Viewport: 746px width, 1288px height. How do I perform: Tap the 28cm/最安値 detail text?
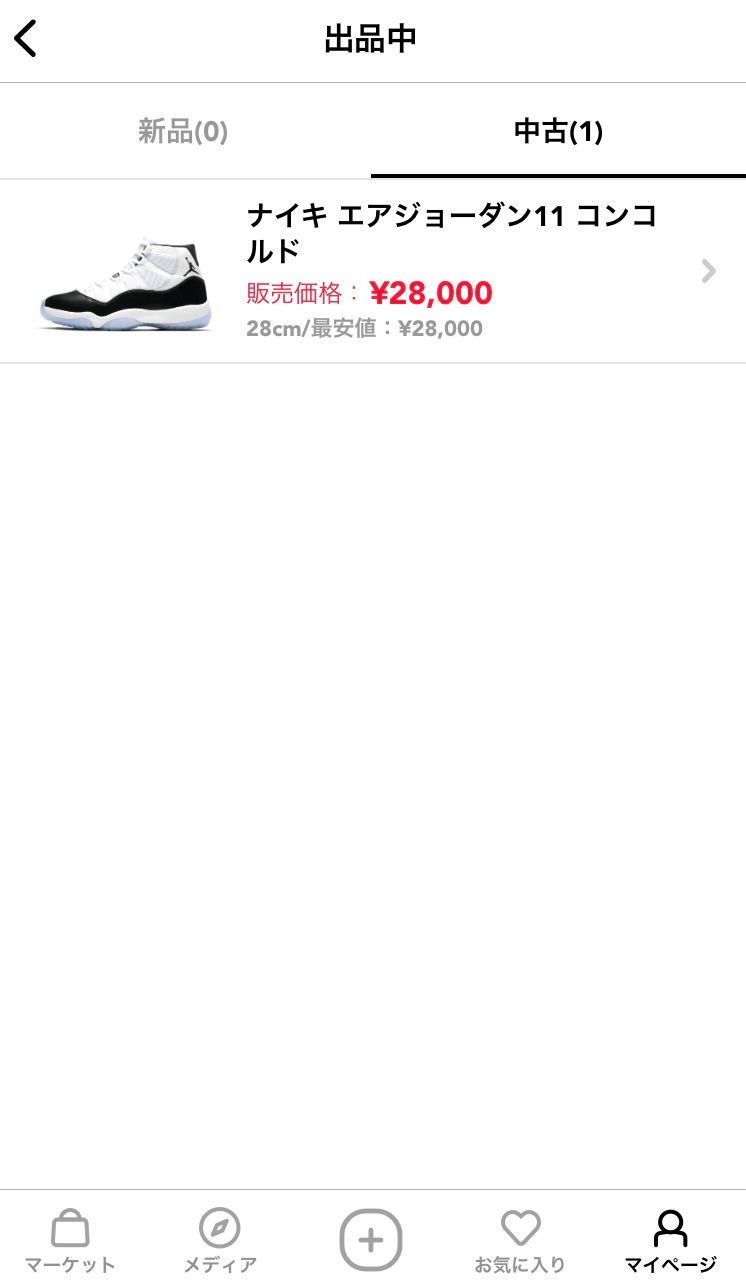(362, 328)
